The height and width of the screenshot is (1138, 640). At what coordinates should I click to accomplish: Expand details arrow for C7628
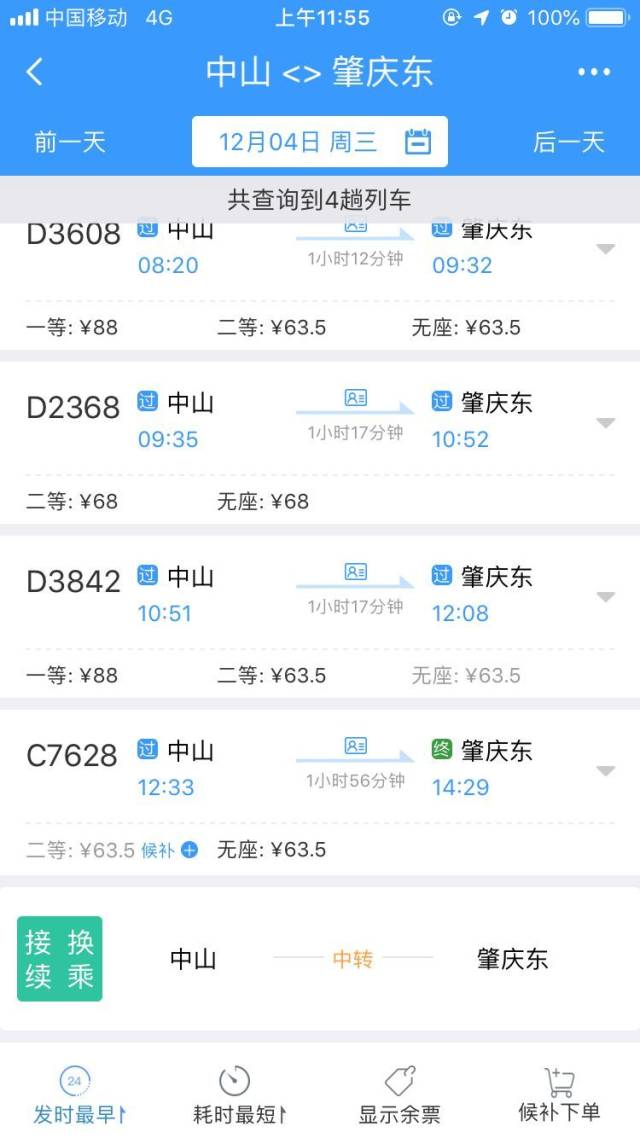605,771
